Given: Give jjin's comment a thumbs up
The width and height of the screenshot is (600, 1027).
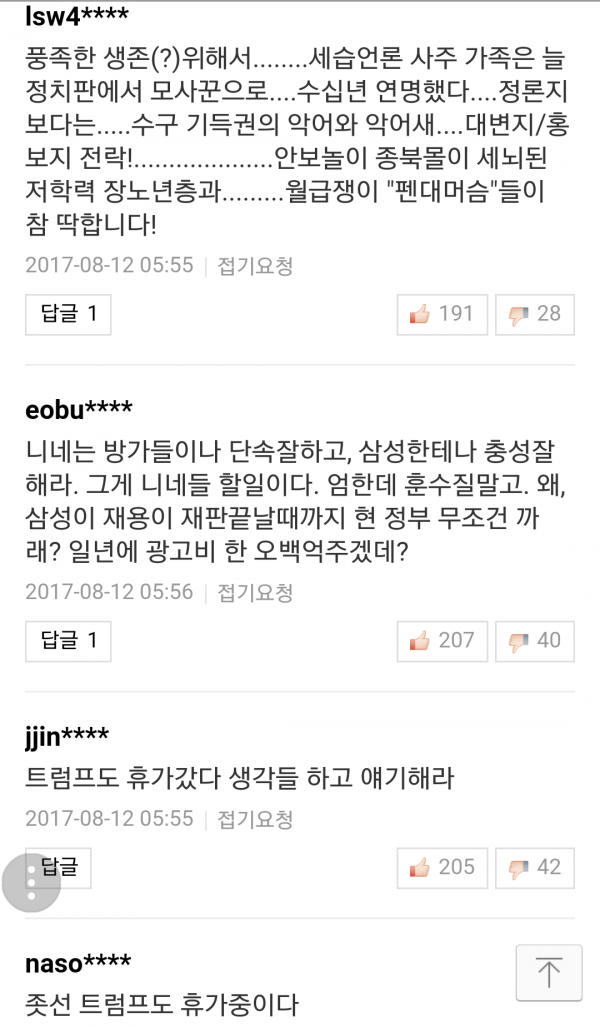Looking at the screenshot, I should tap(442, 866).
